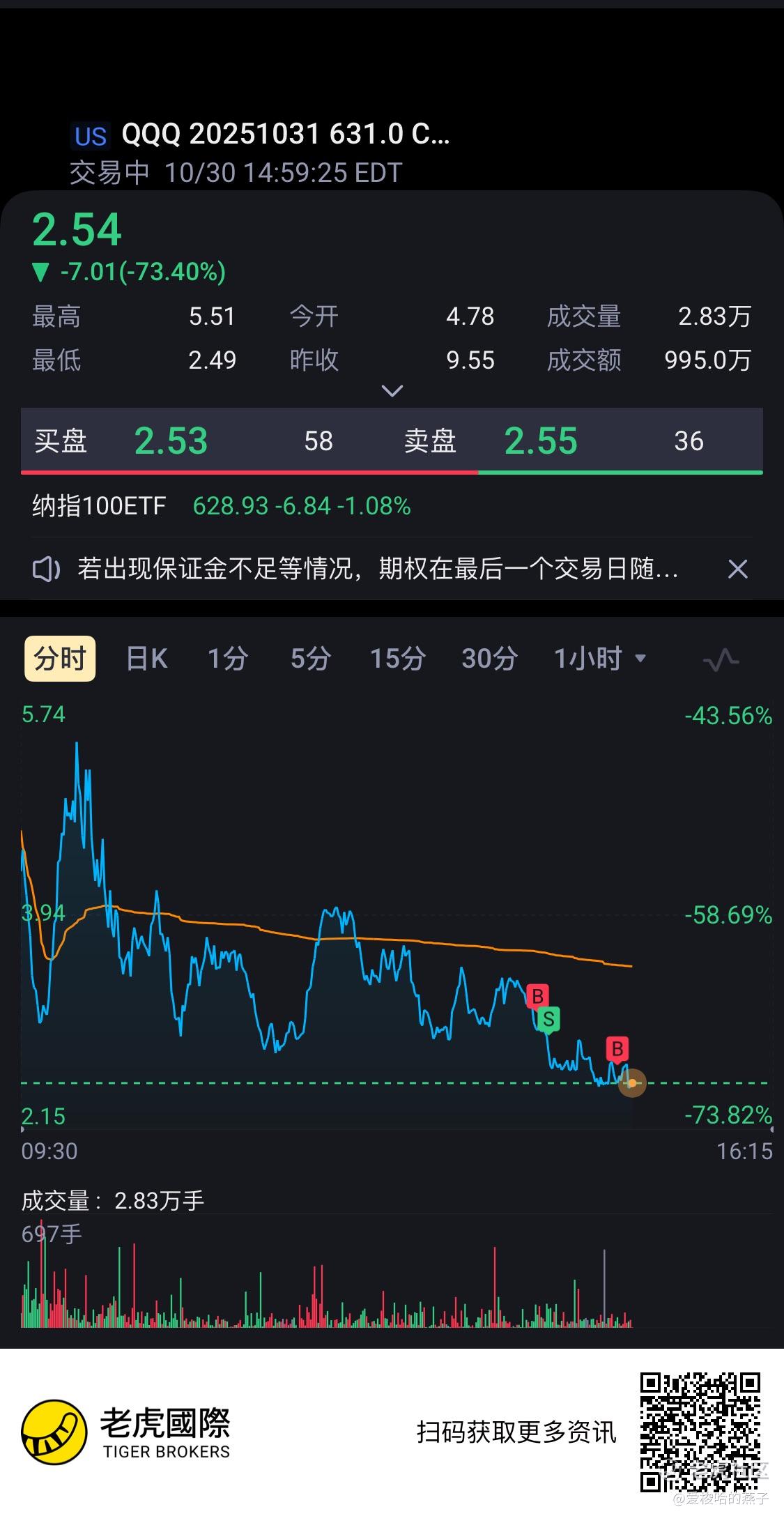Read the full 保证金不足 notice

(376, 569)
